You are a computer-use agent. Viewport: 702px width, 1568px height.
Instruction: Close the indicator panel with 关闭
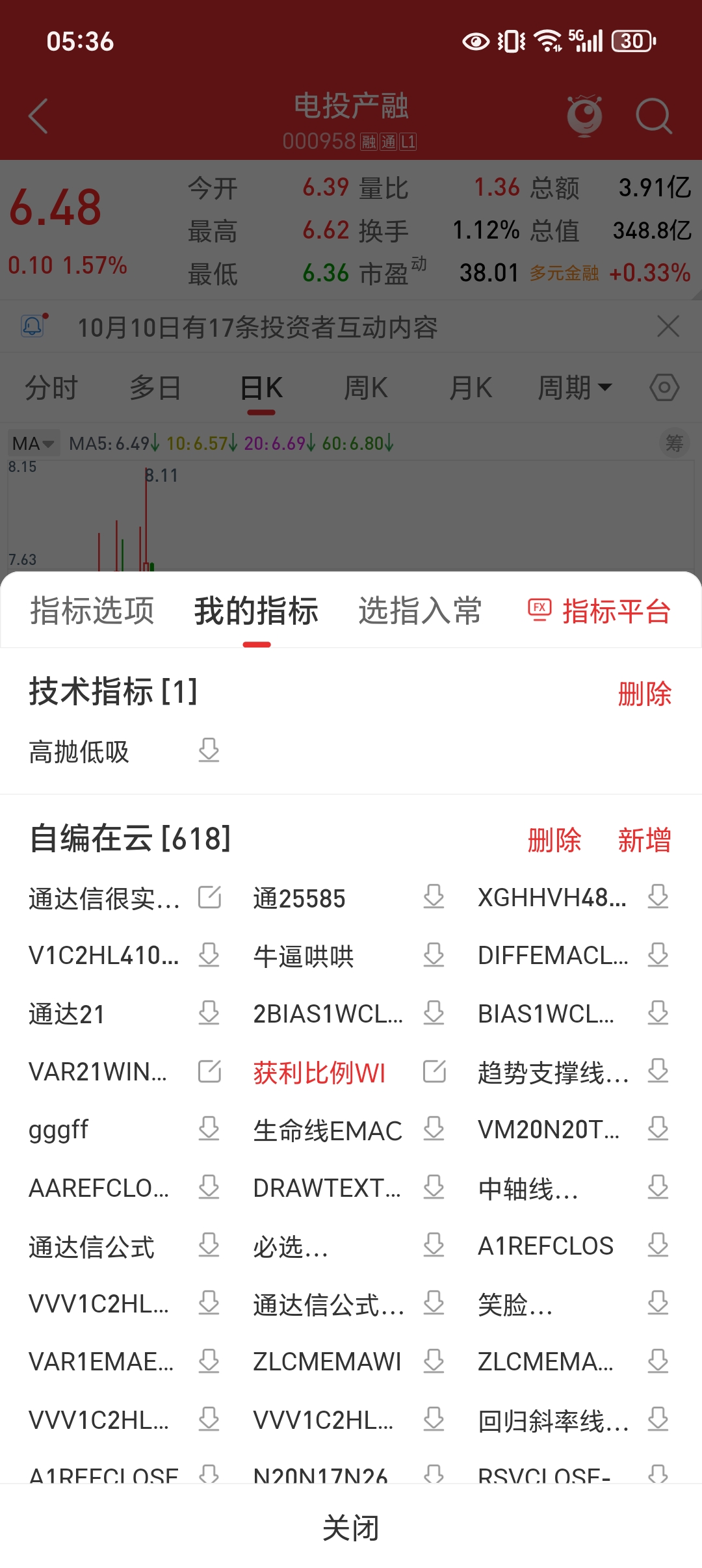pyautogui.click(x=351, y=1527)
